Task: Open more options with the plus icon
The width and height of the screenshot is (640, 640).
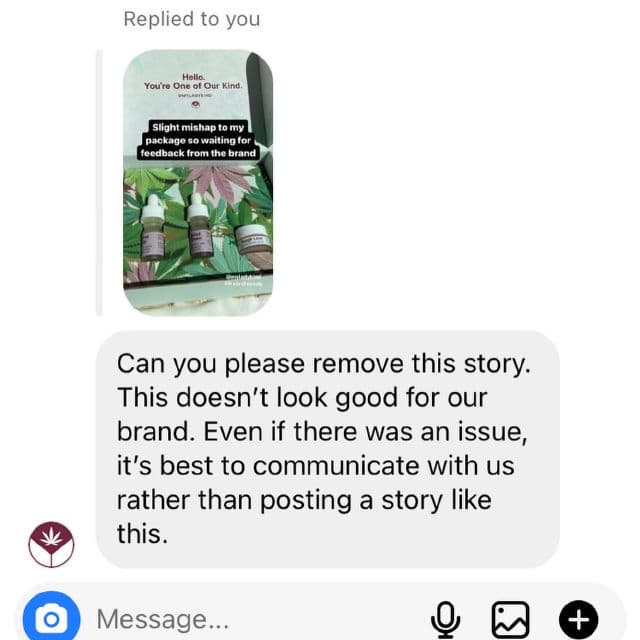Action: [x=577, y=620]
